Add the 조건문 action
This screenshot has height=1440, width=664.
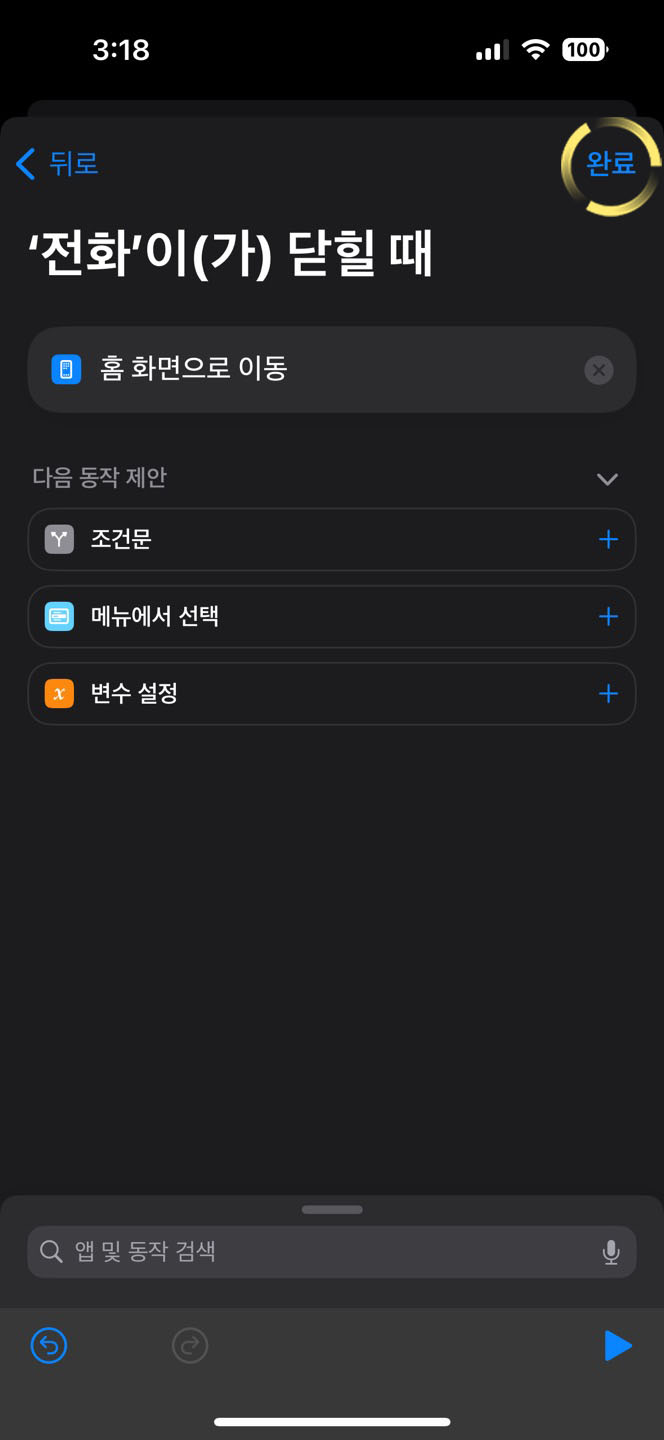[x=607, y=540]
